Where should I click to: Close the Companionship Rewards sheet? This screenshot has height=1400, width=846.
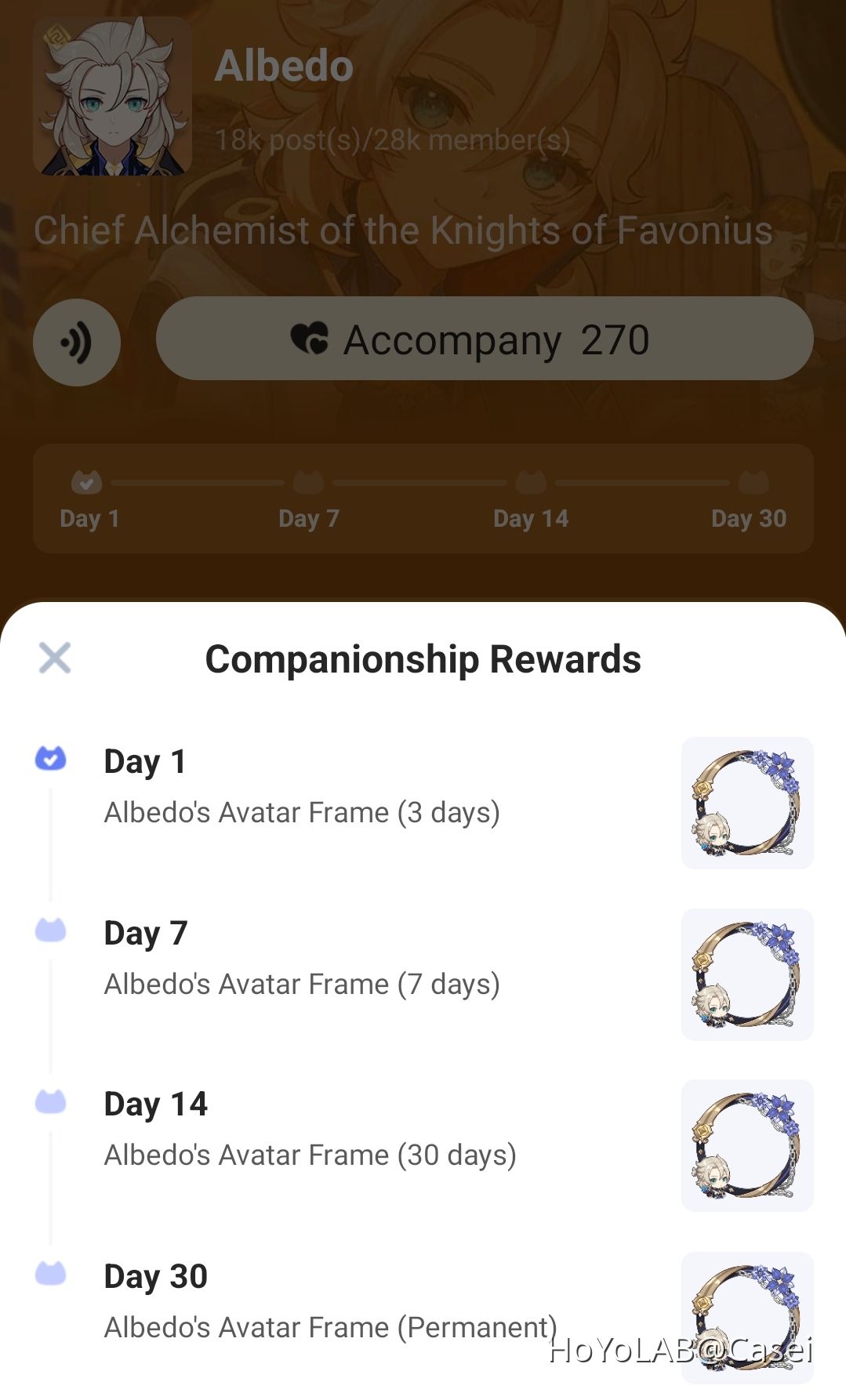55,658
